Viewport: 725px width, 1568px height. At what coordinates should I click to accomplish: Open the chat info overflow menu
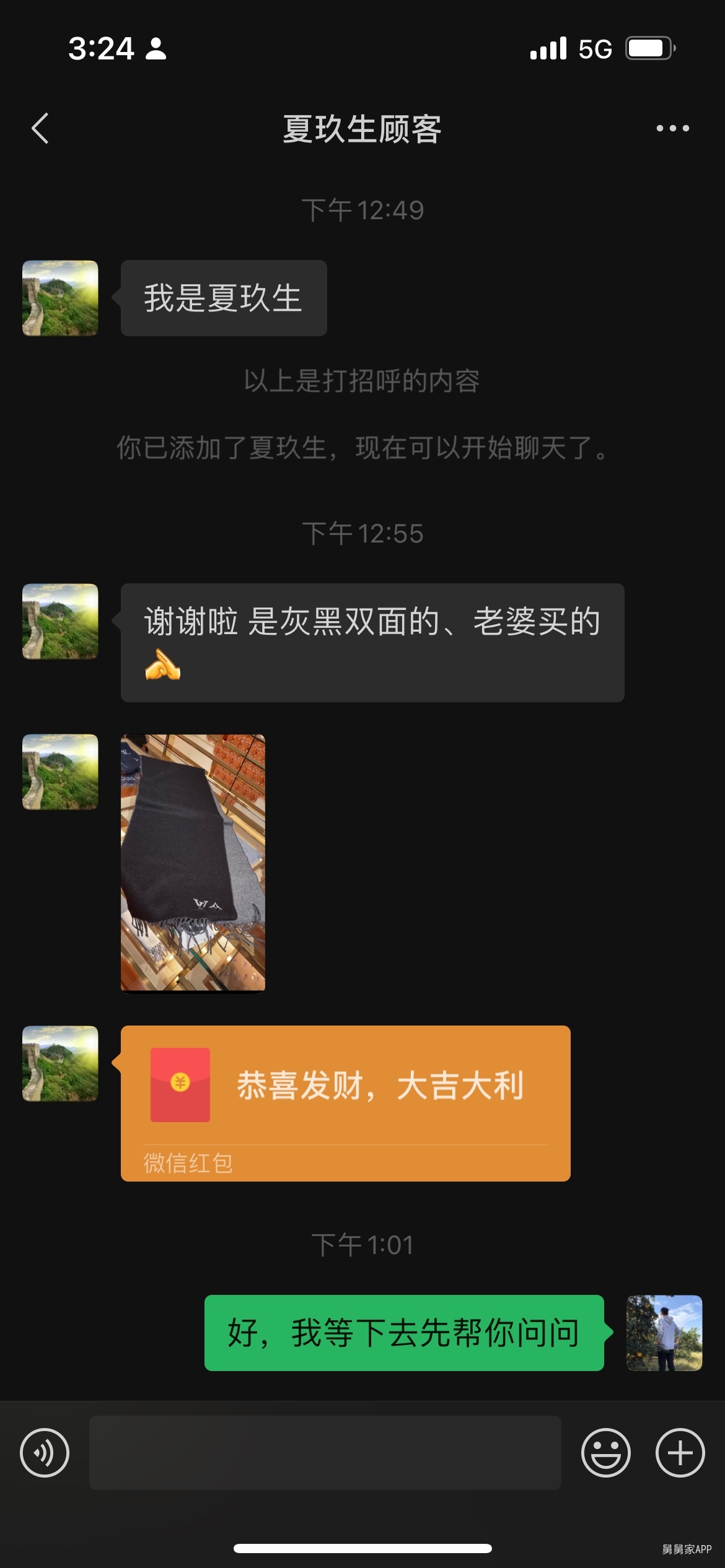coord(672,129)
